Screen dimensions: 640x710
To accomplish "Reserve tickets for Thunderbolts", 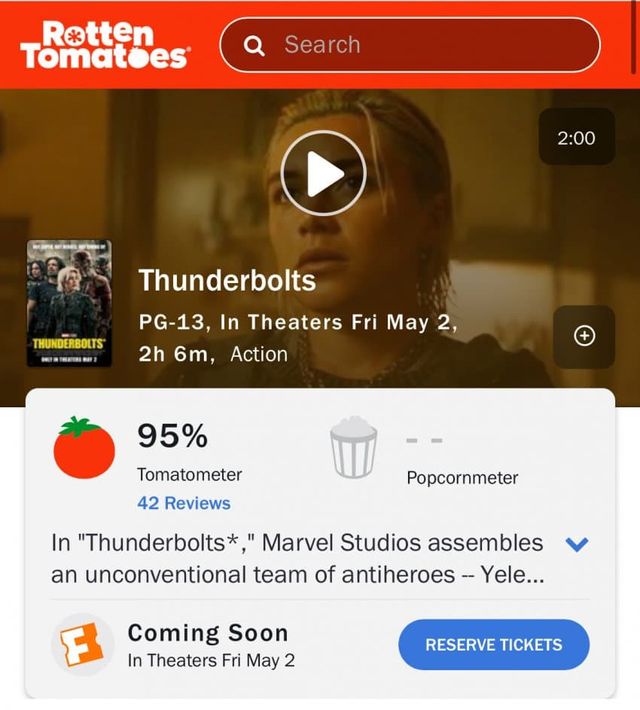I will click(494, 645).
